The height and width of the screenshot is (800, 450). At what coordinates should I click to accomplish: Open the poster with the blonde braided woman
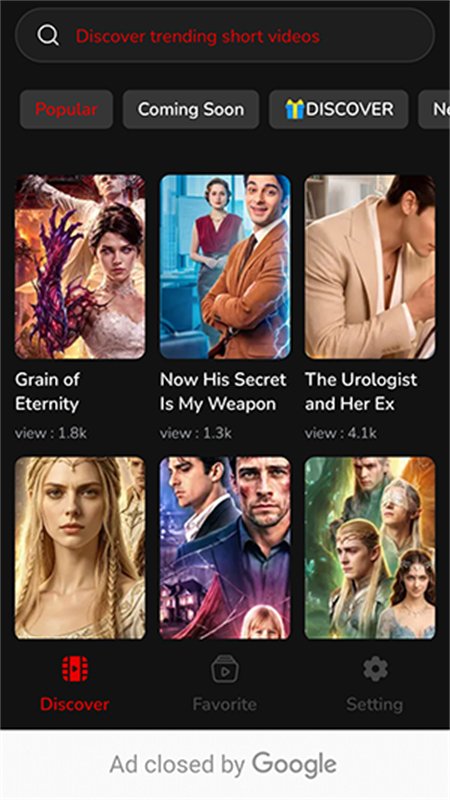click(80, 548)
